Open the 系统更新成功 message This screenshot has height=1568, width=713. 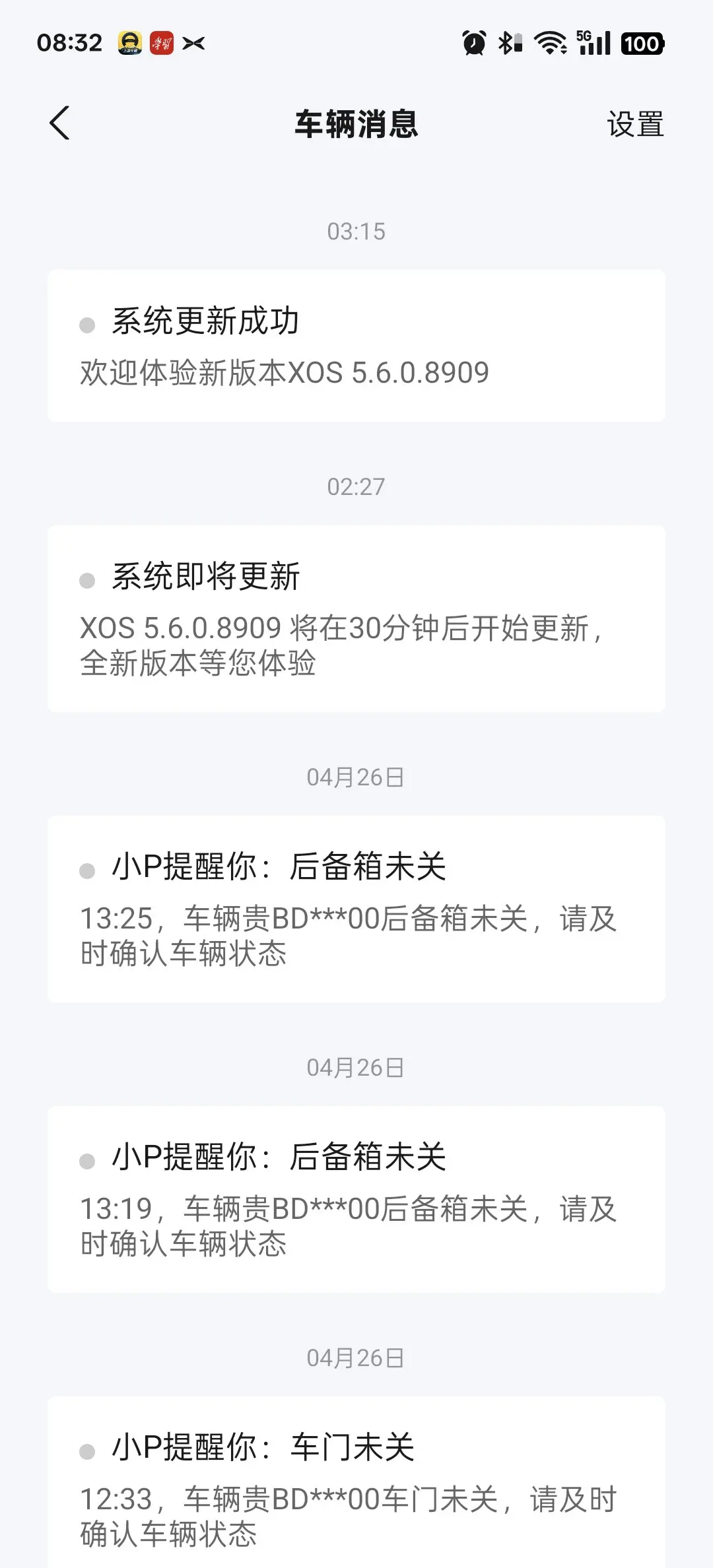[356, 346]
